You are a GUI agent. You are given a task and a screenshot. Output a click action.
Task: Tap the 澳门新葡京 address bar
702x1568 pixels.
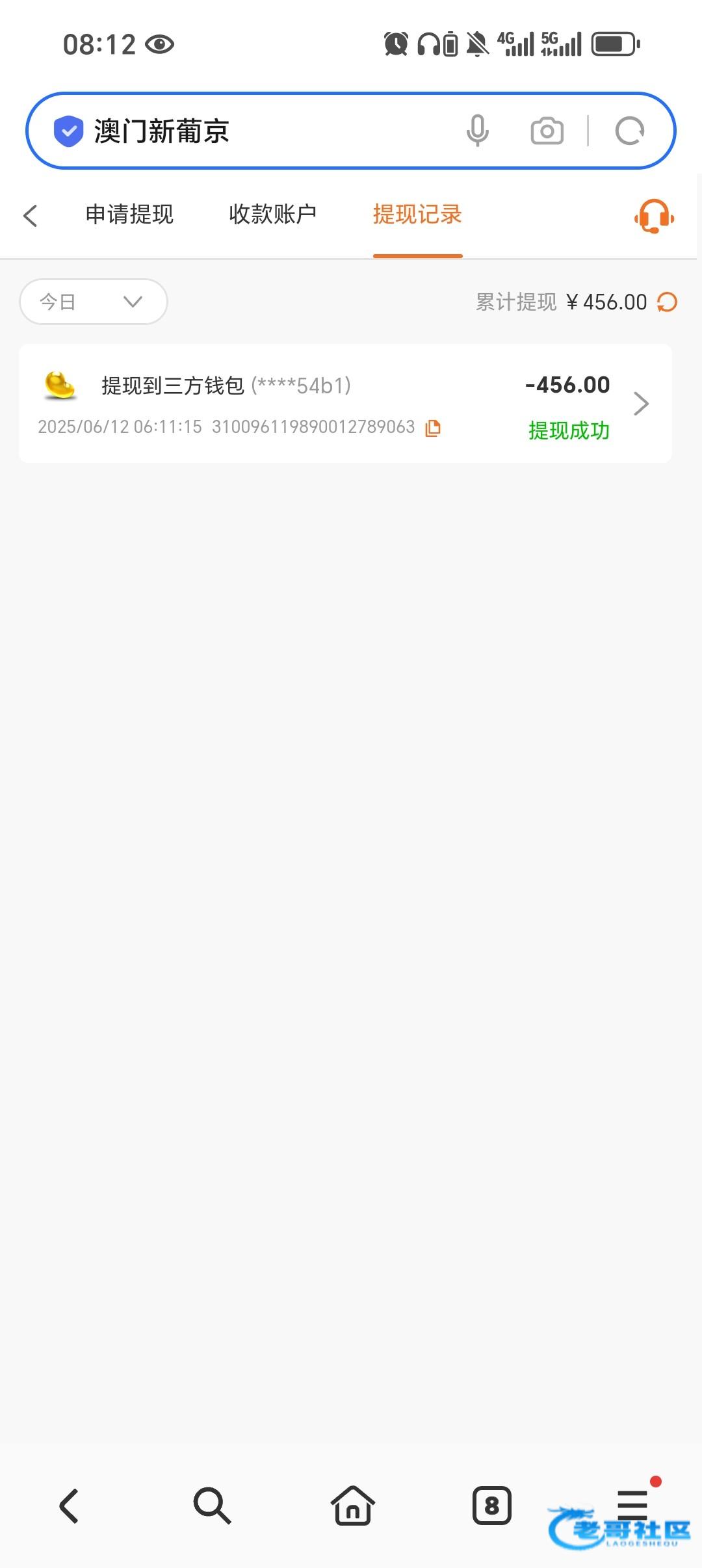click(260, 131)
